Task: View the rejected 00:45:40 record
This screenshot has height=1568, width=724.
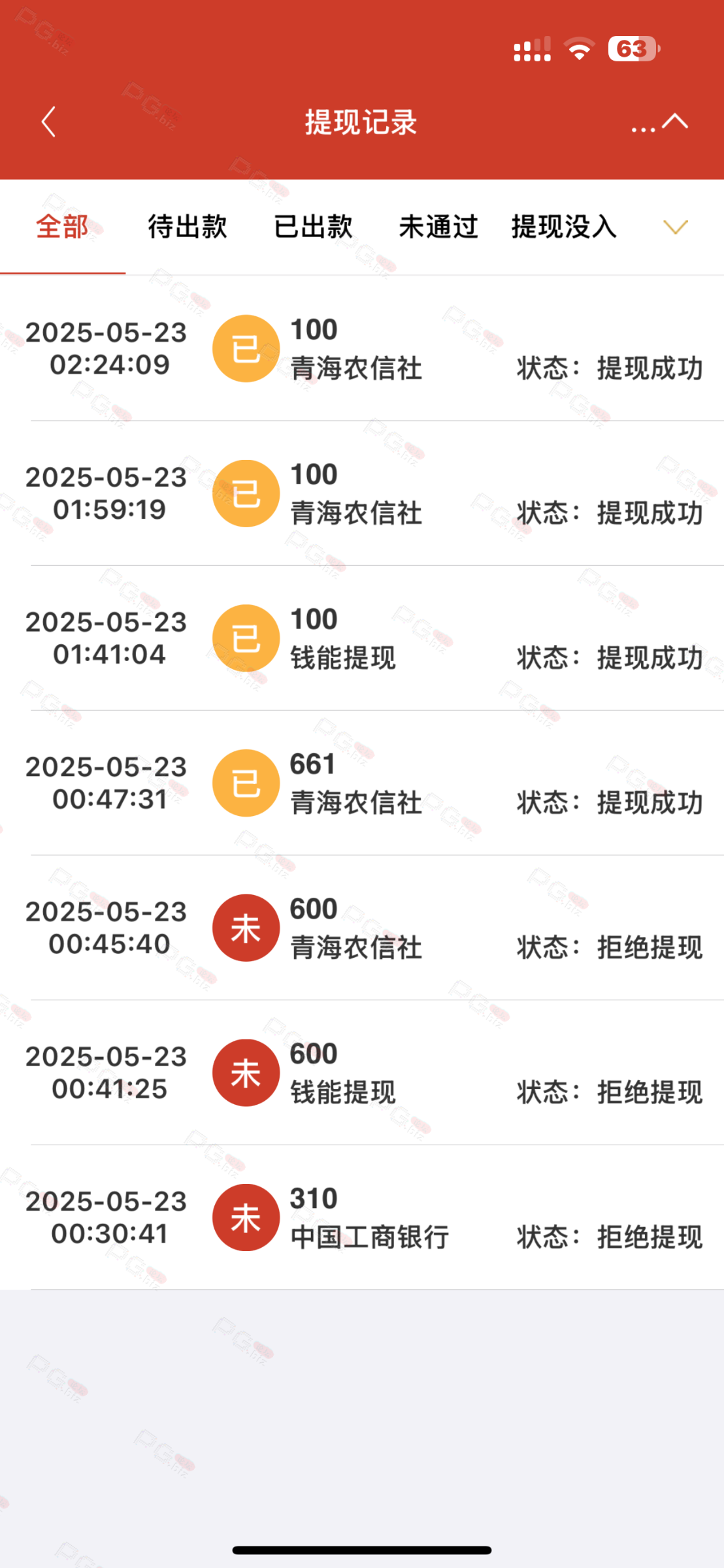Action: pos(362,928)
